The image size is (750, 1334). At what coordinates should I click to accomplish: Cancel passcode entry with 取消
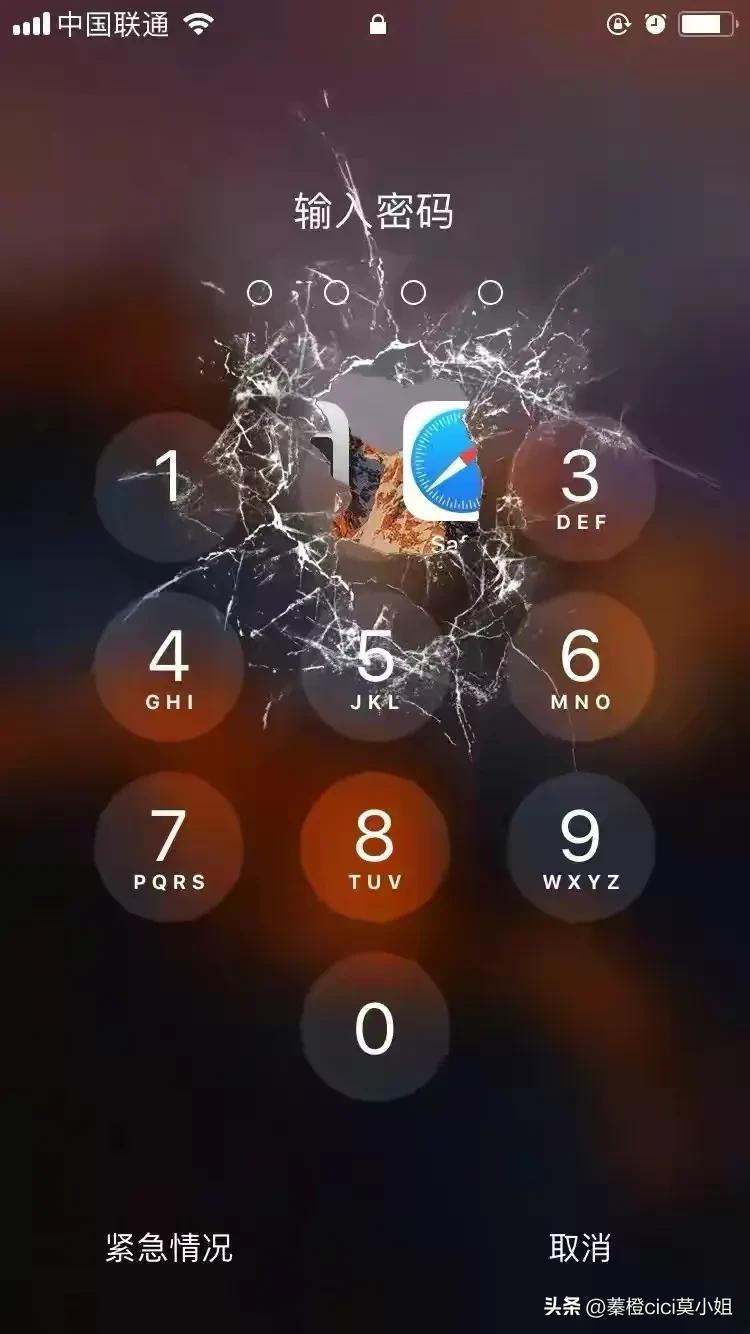[x=580, y=1247]
